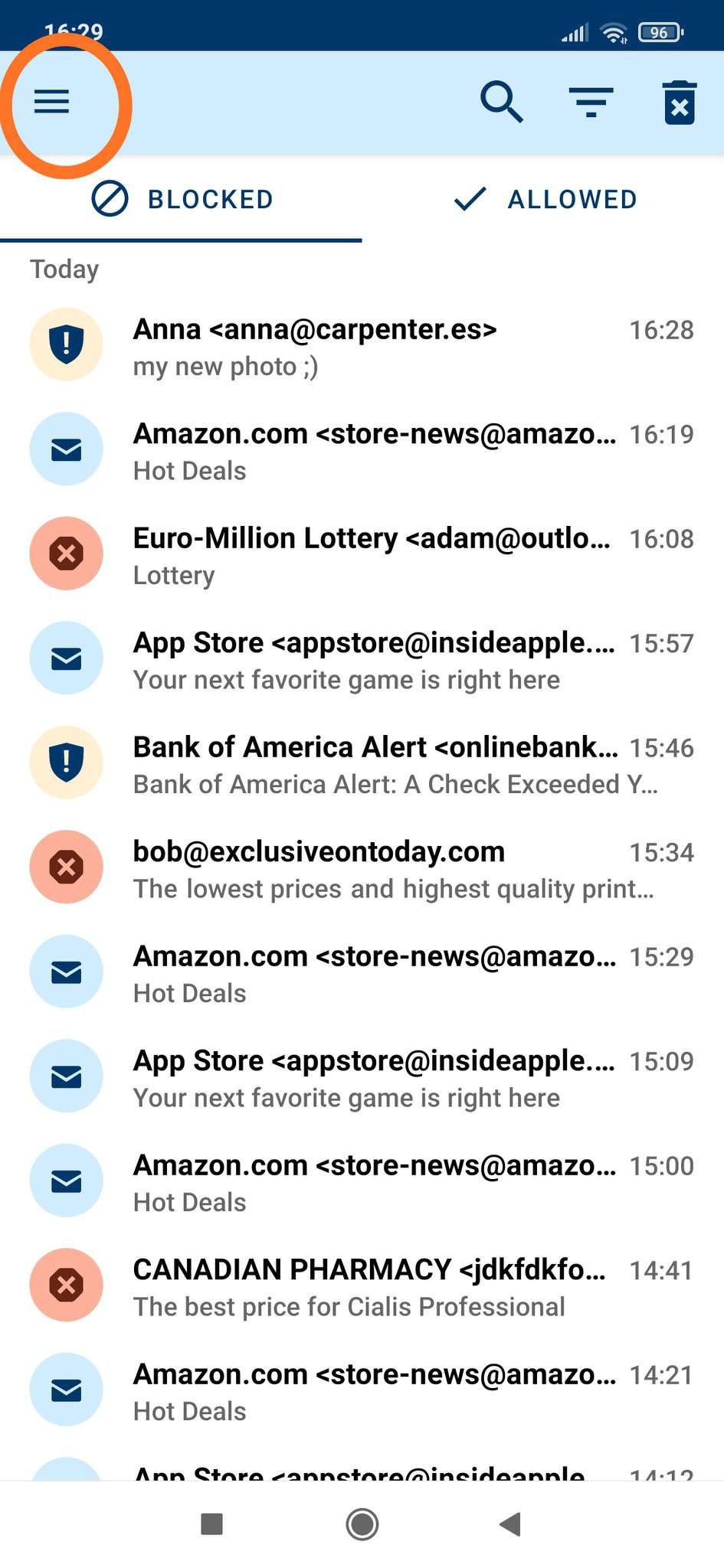
Task: Open Anna's email "my new photo ;)"
Action: tap(362, 346)
